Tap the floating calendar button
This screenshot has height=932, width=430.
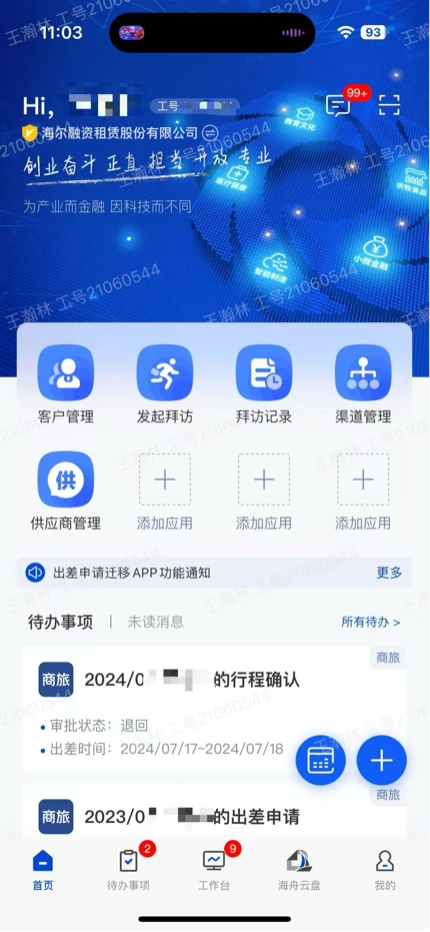tap(321, 760)
